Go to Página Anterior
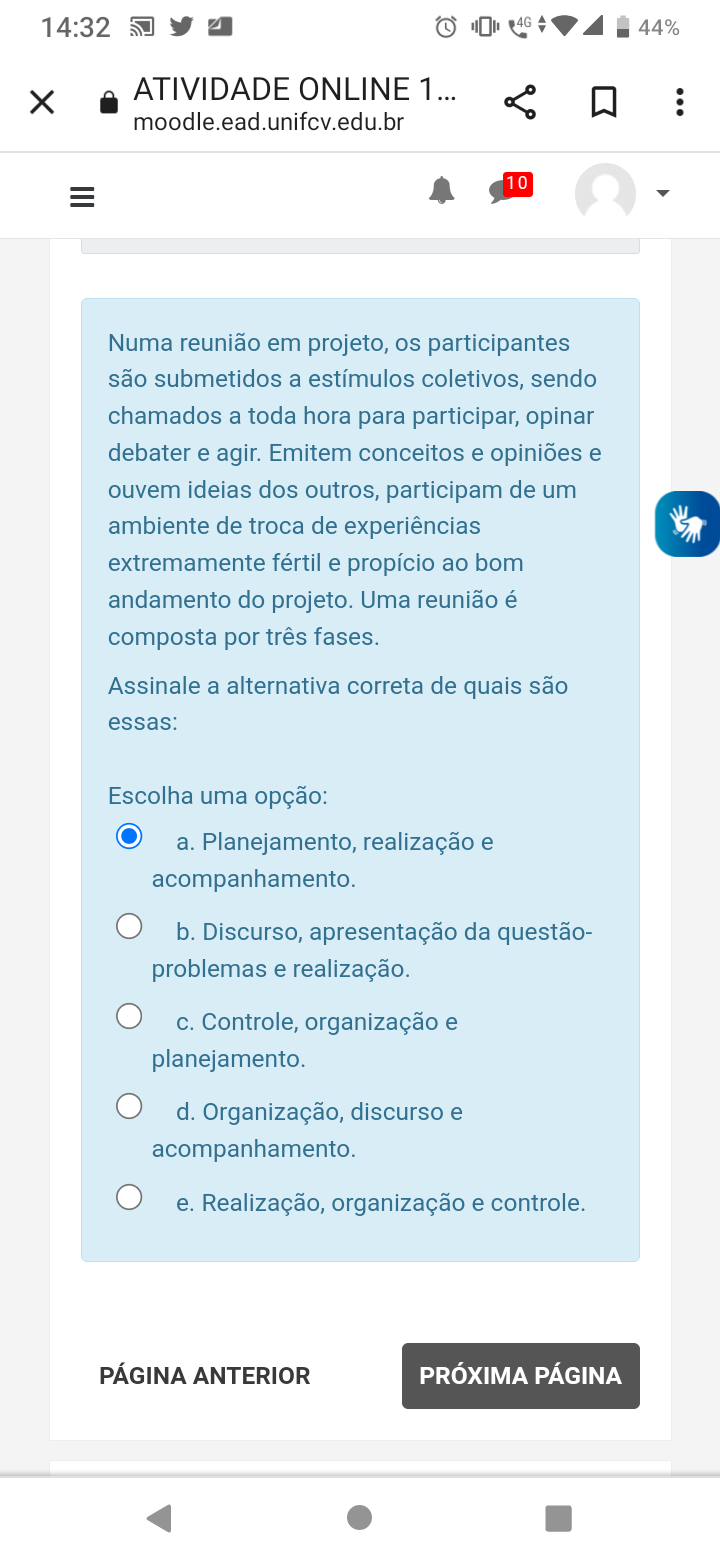The height and width of the screenshot is (1560, 720). 205,1376
